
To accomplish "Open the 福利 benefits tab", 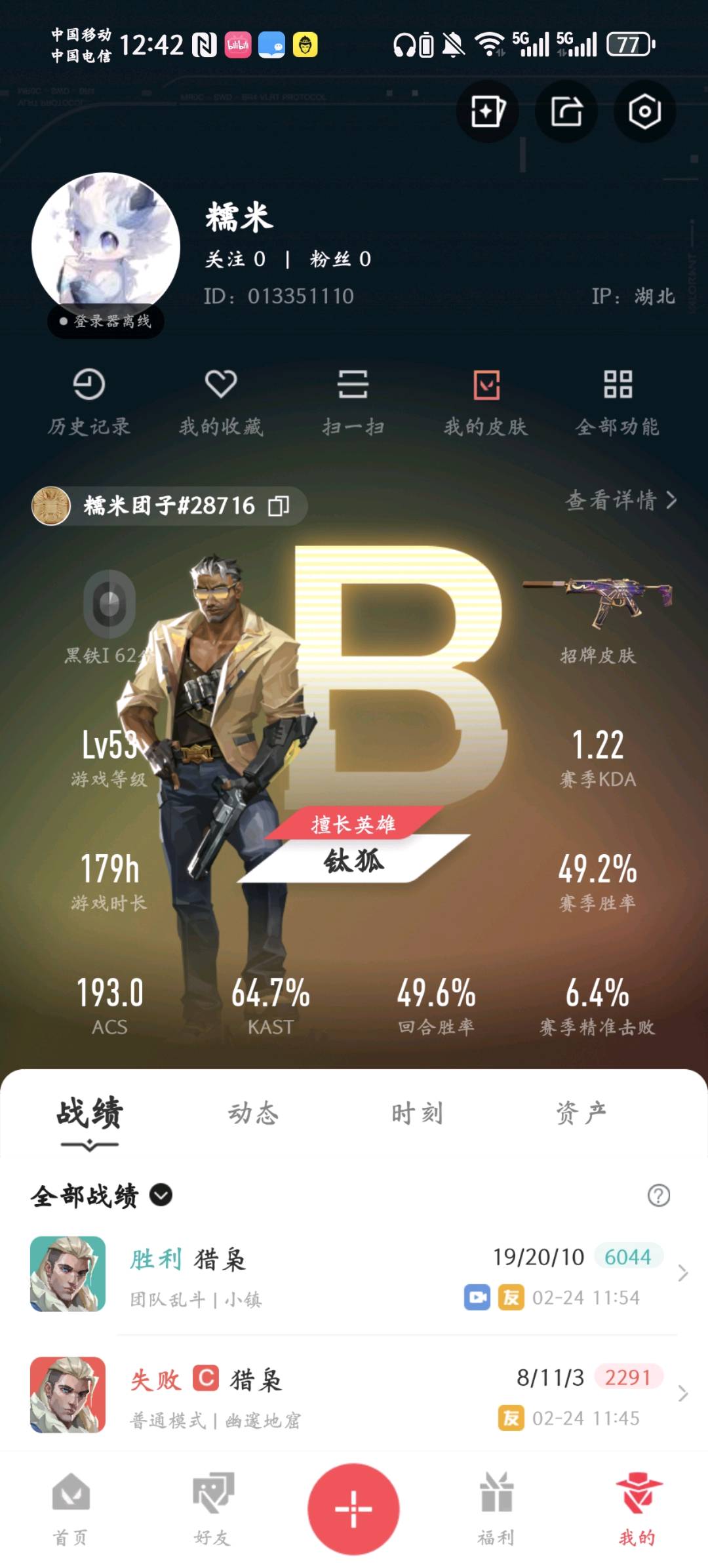I will pyautogui.click(x=496, y=1509).
